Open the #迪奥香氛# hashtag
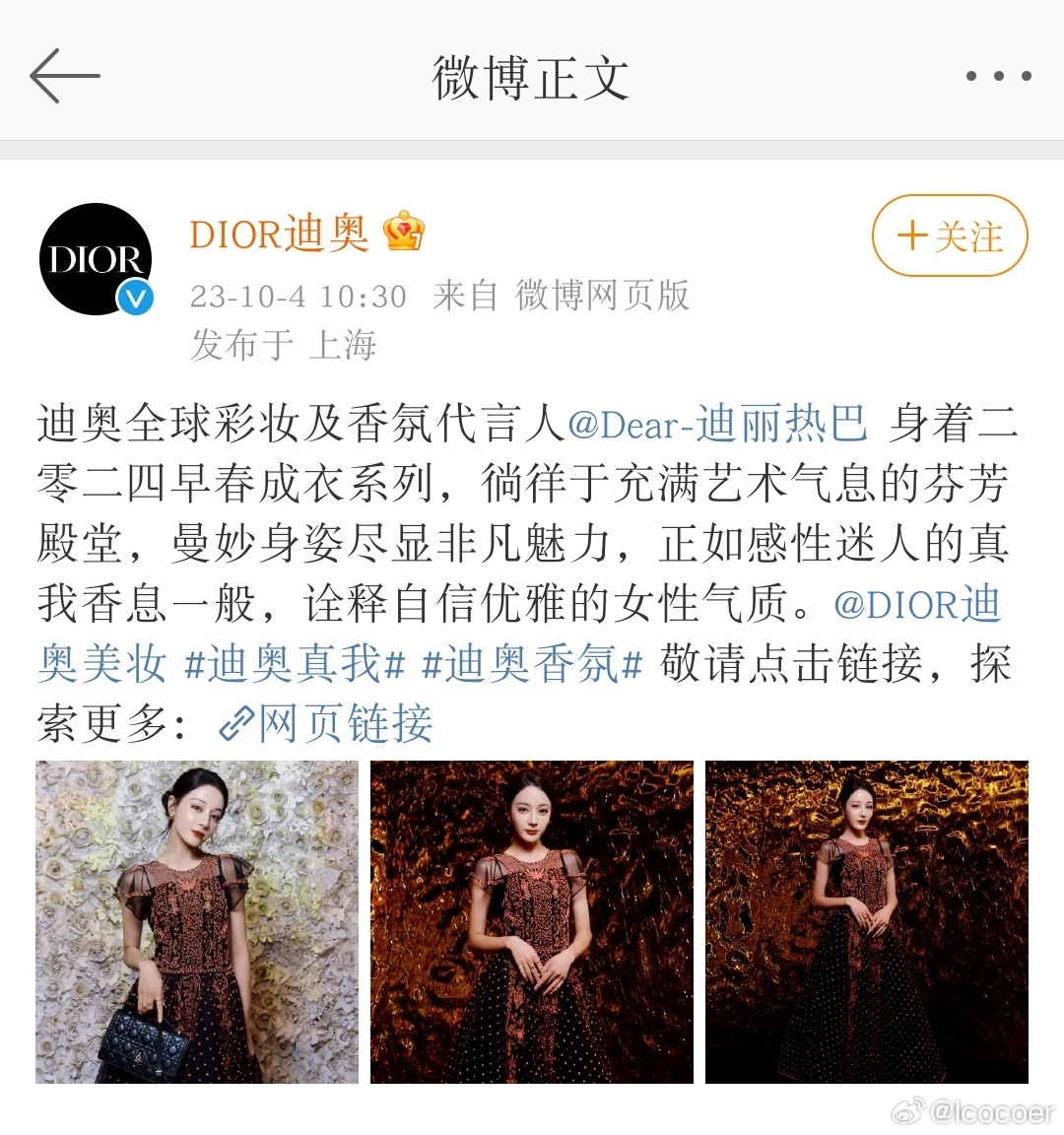Image resolution: width=1064 pixels, height=1135 pixels. pos(532,664)
